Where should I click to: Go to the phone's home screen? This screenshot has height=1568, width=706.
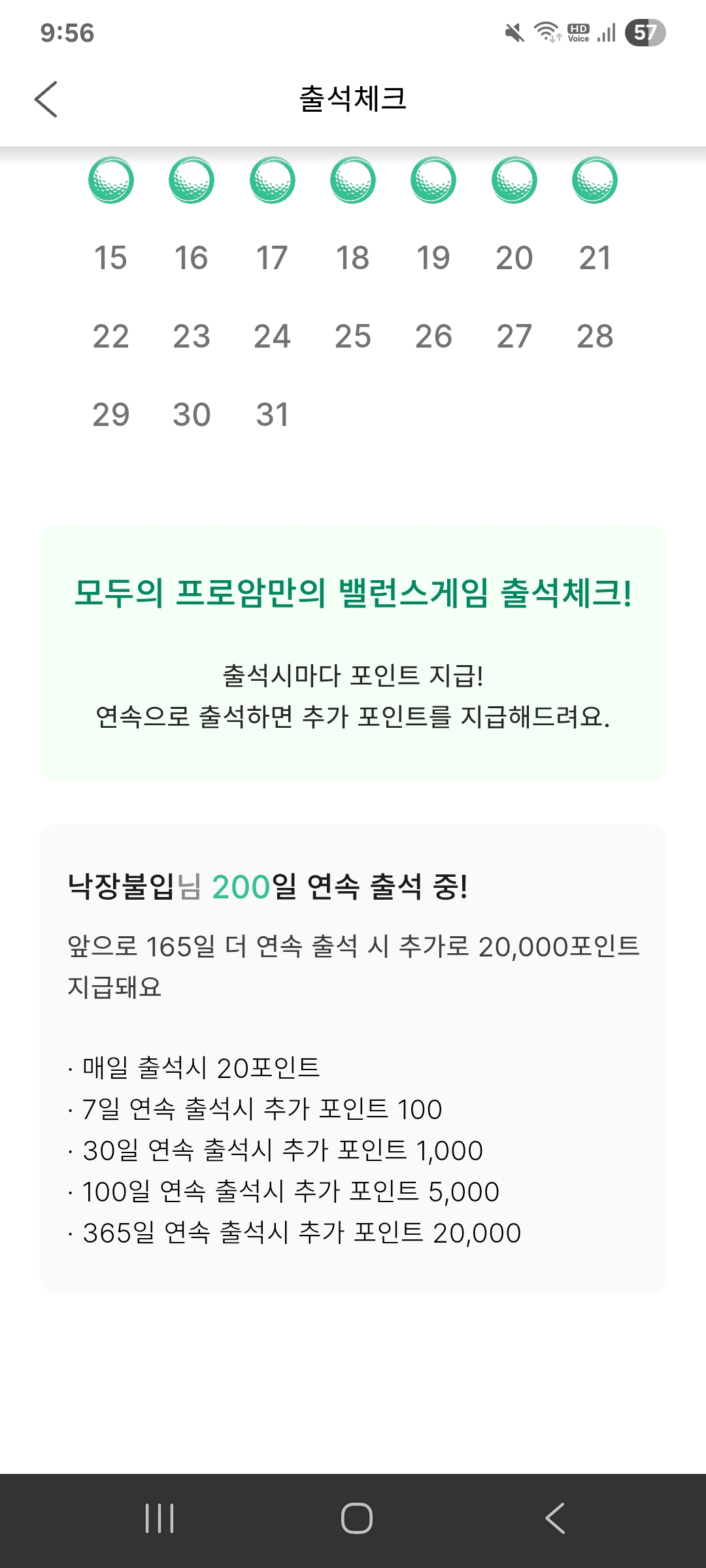356,1518
